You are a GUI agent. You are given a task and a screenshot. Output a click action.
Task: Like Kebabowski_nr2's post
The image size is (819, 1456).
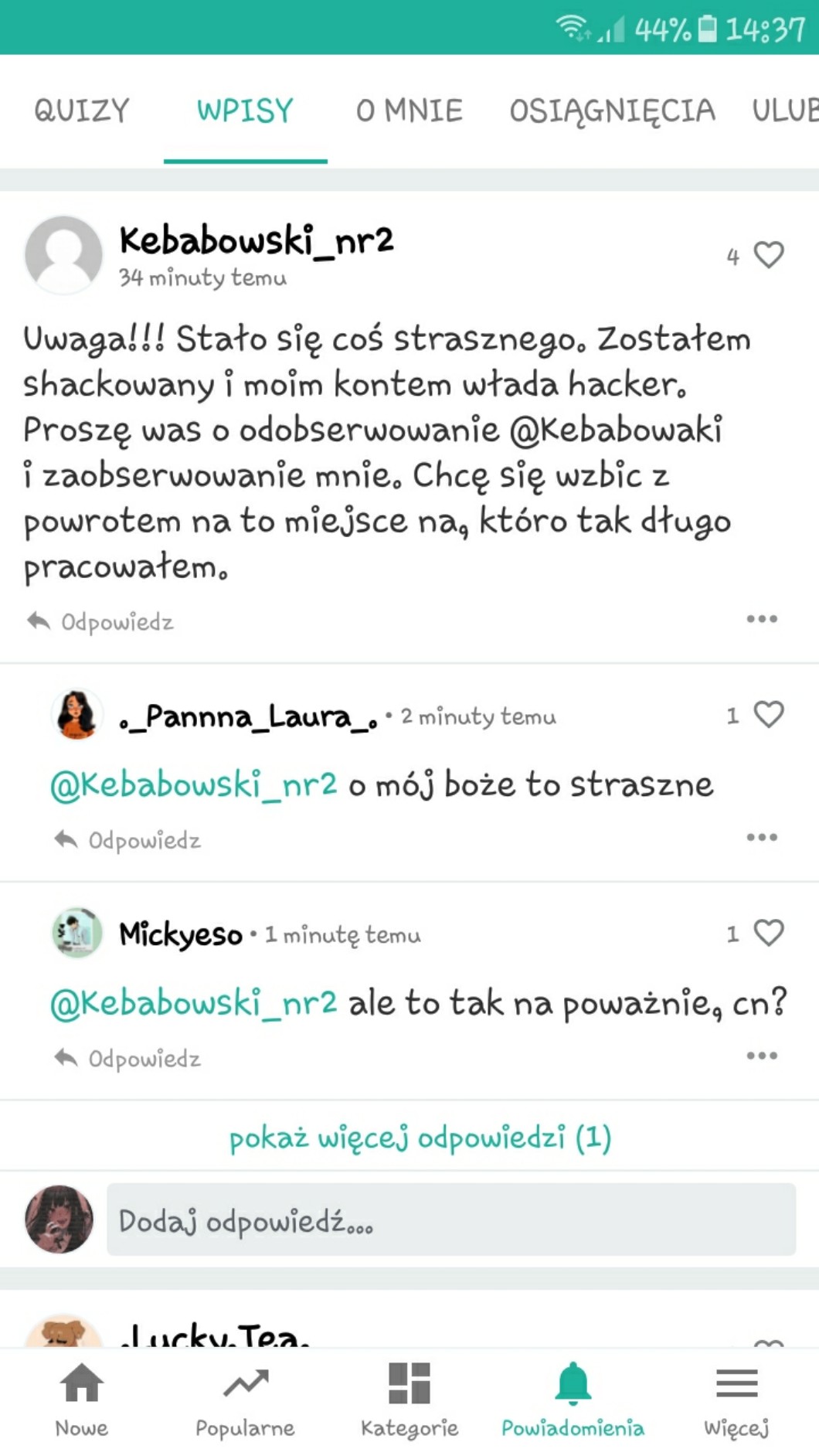[x=768, y=255]
